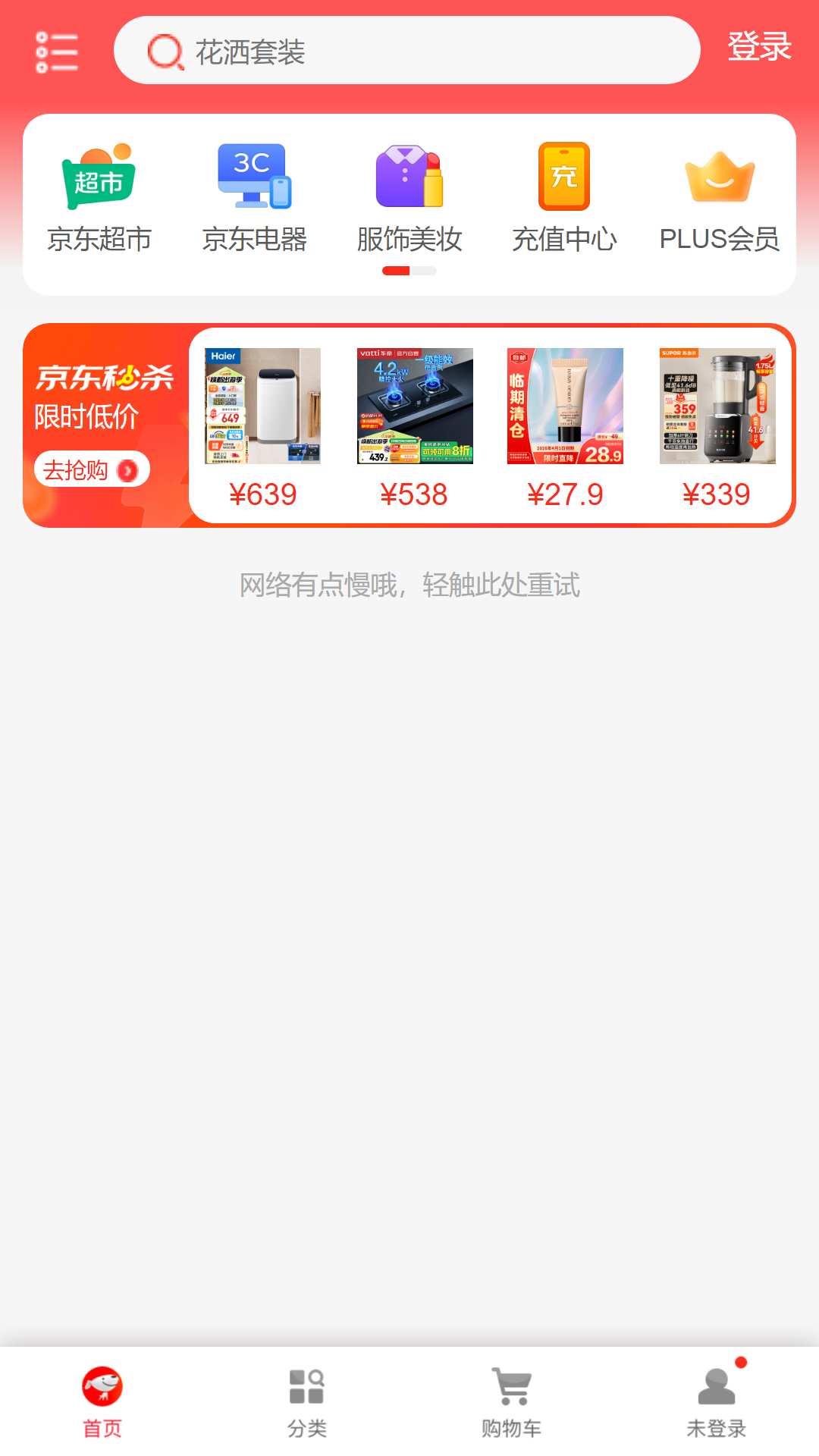This screenshot has width=819, height=1456.
Task: Open the Supor blender deal at ¥339
Action: (717, 426)
